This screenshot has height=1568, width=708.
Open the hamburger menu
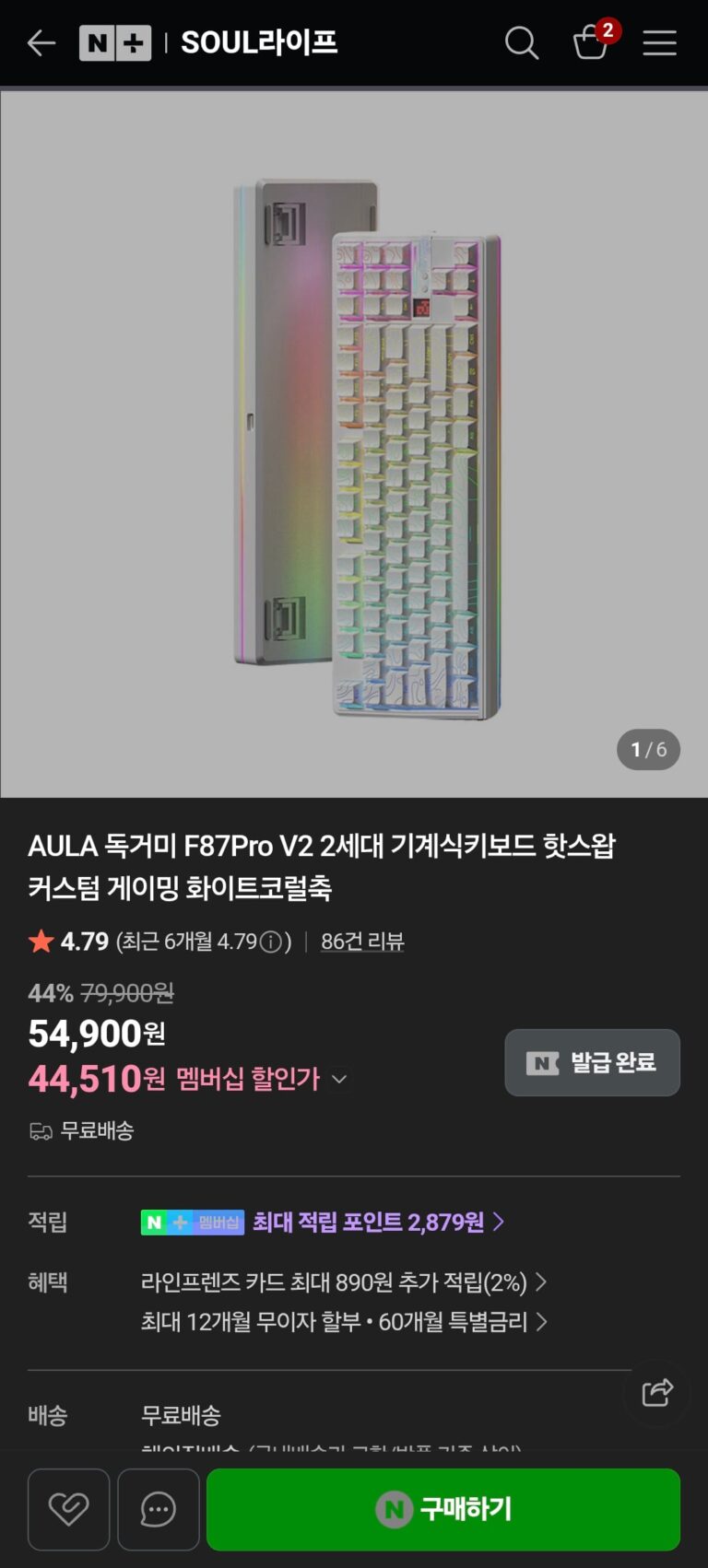pyautogui.click(x=659, y=42)
